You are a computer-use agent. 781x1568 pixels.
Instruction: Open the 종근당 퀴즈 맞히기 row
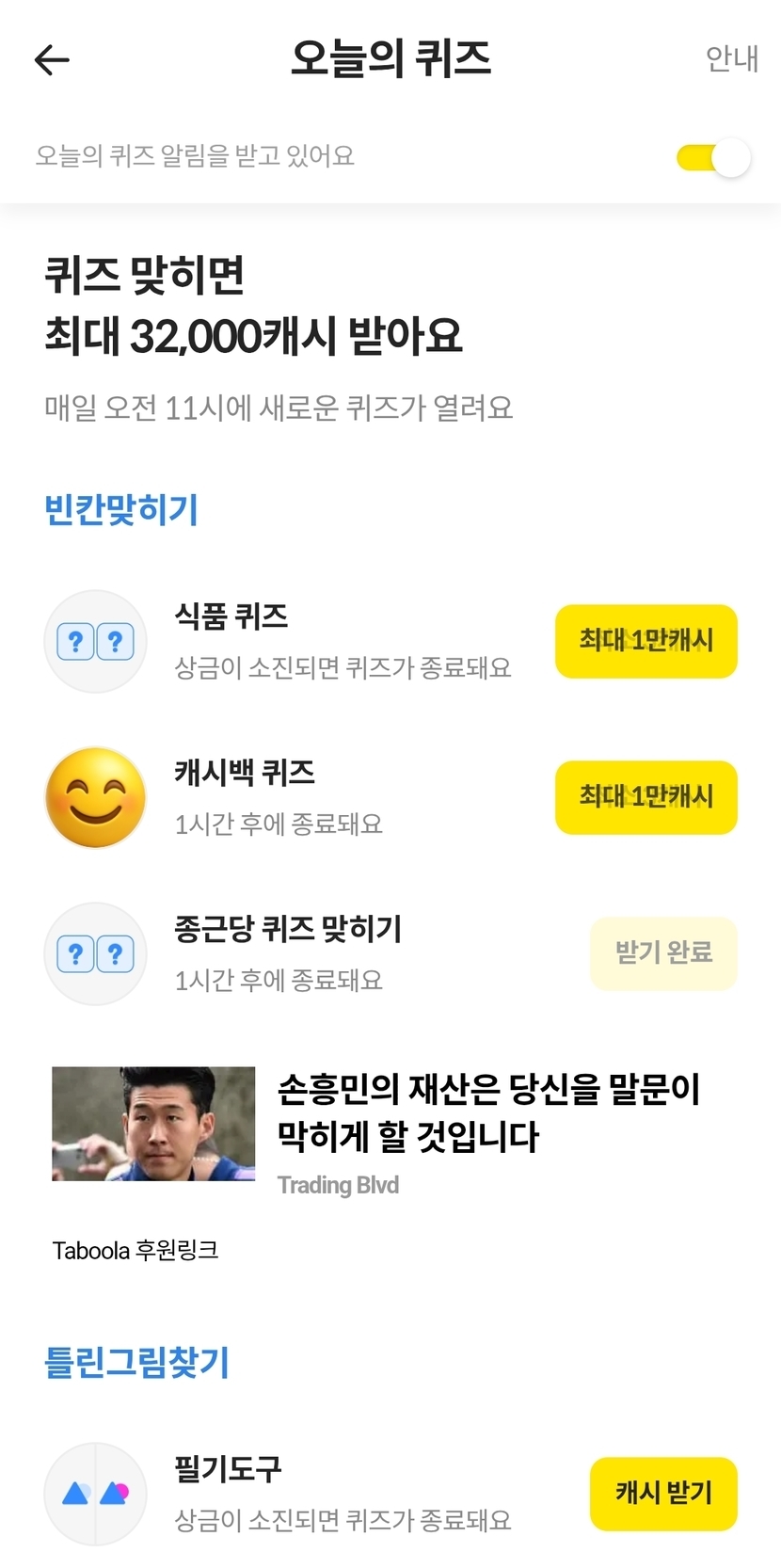pos(390,953)
